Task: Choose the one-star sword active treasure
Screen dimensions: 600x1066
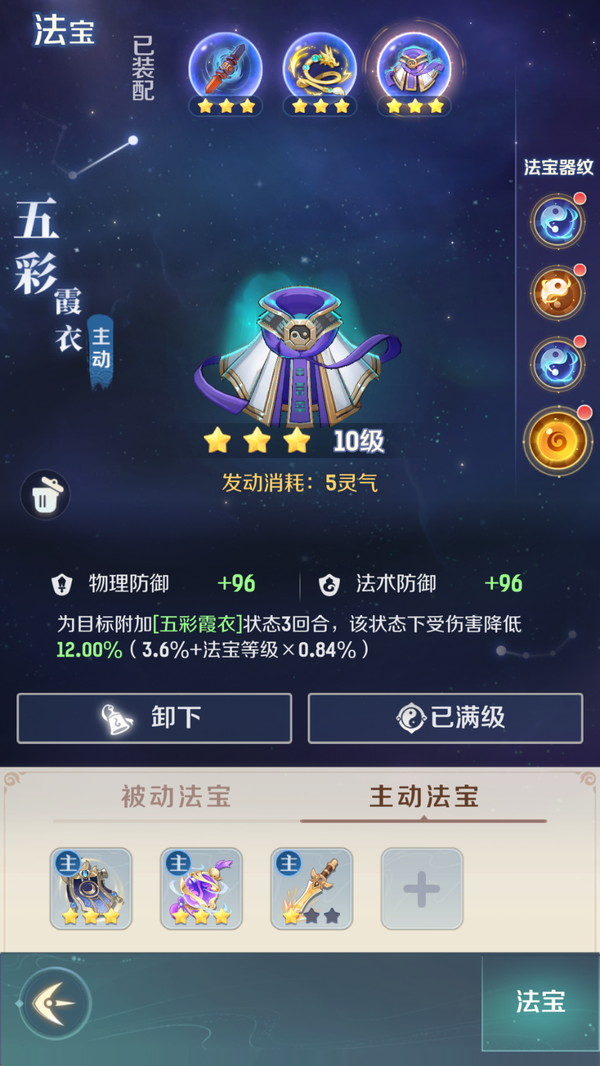Action: point(311,887)
